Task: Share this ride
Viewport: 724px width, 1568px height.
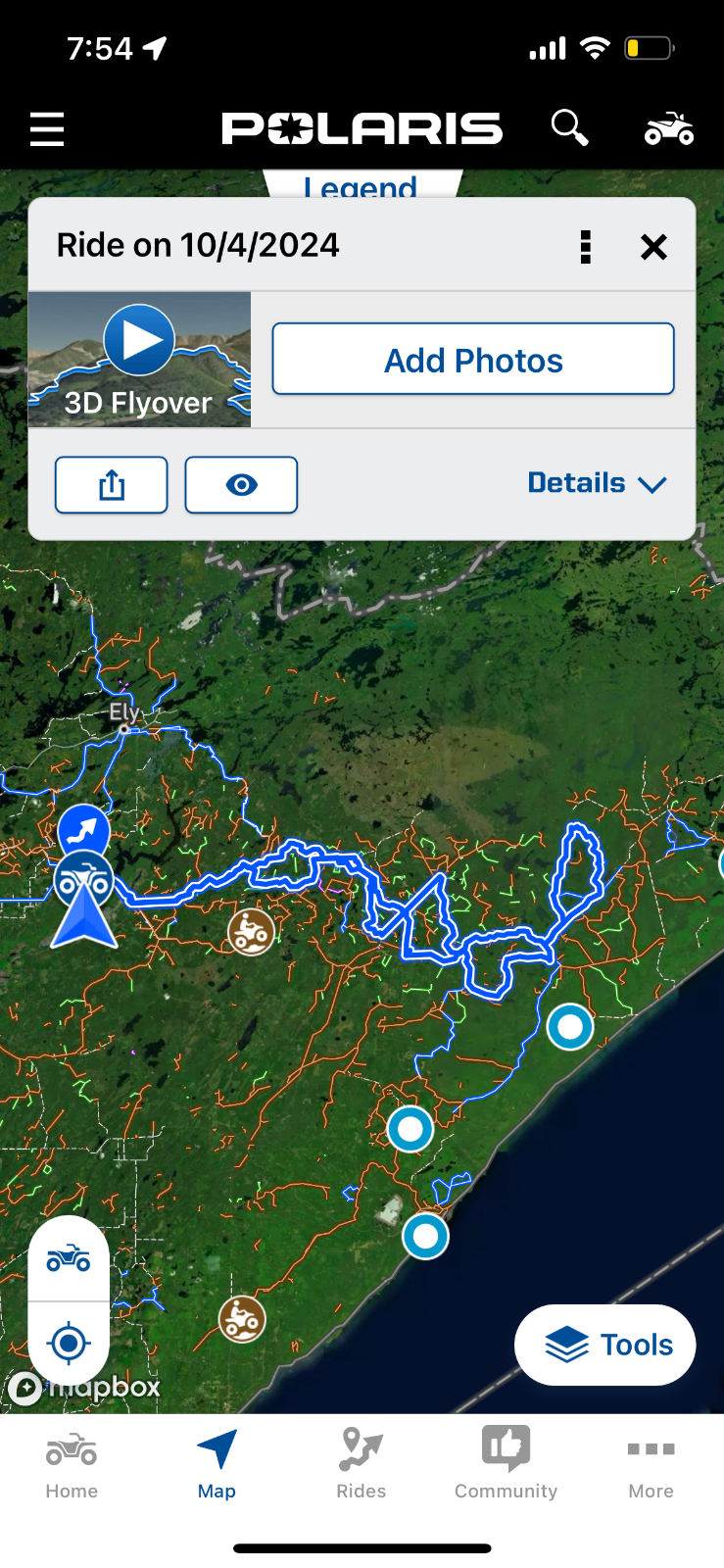Action: point(112,485)
